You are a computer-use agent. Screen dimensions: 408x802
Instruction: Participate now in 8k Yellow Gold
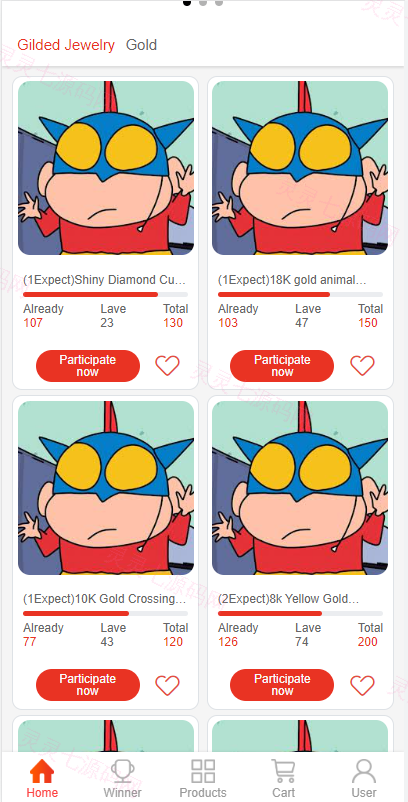[282, 685]
